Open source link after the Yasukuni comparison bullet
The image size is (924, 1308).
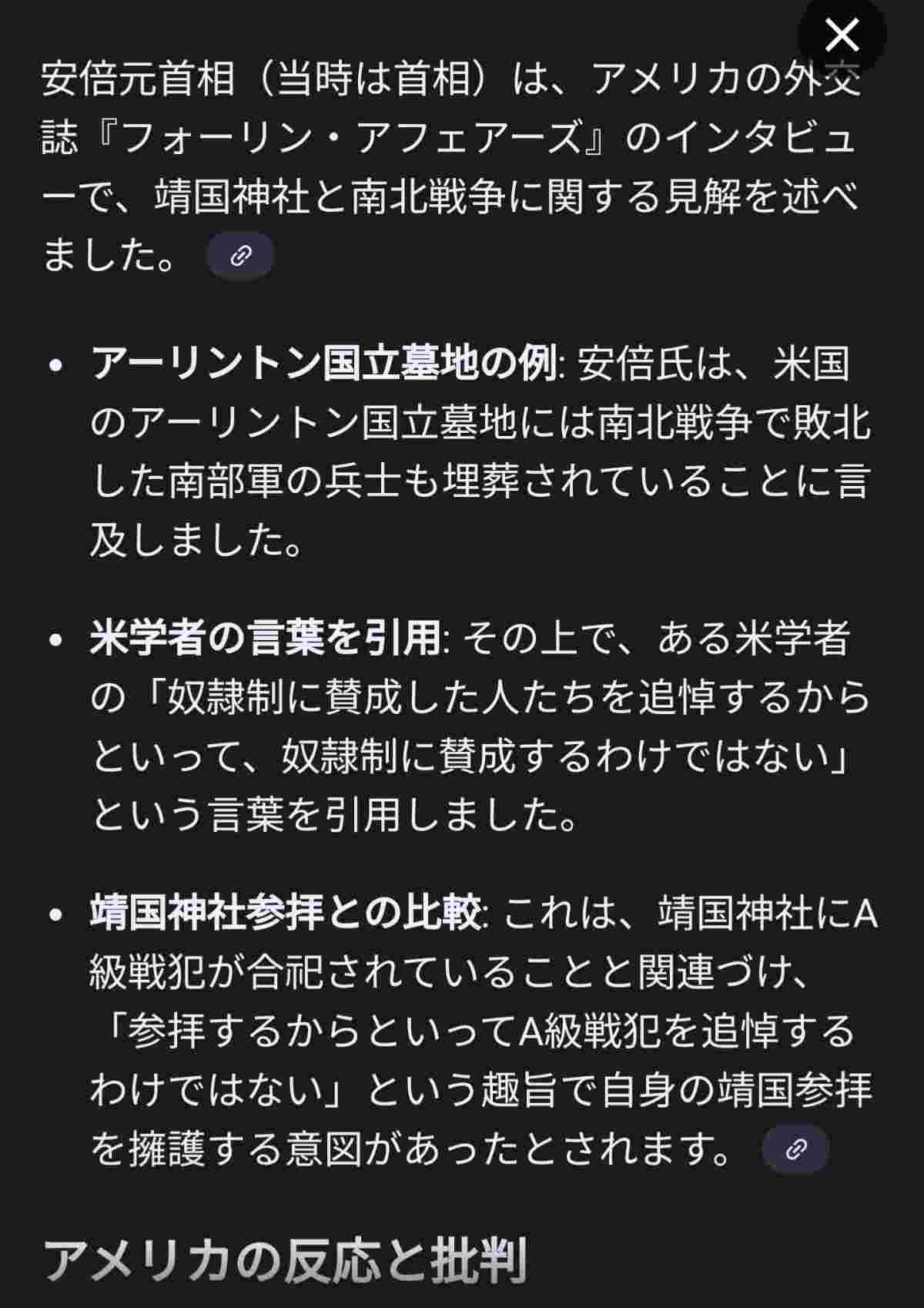click(795, 1149)
